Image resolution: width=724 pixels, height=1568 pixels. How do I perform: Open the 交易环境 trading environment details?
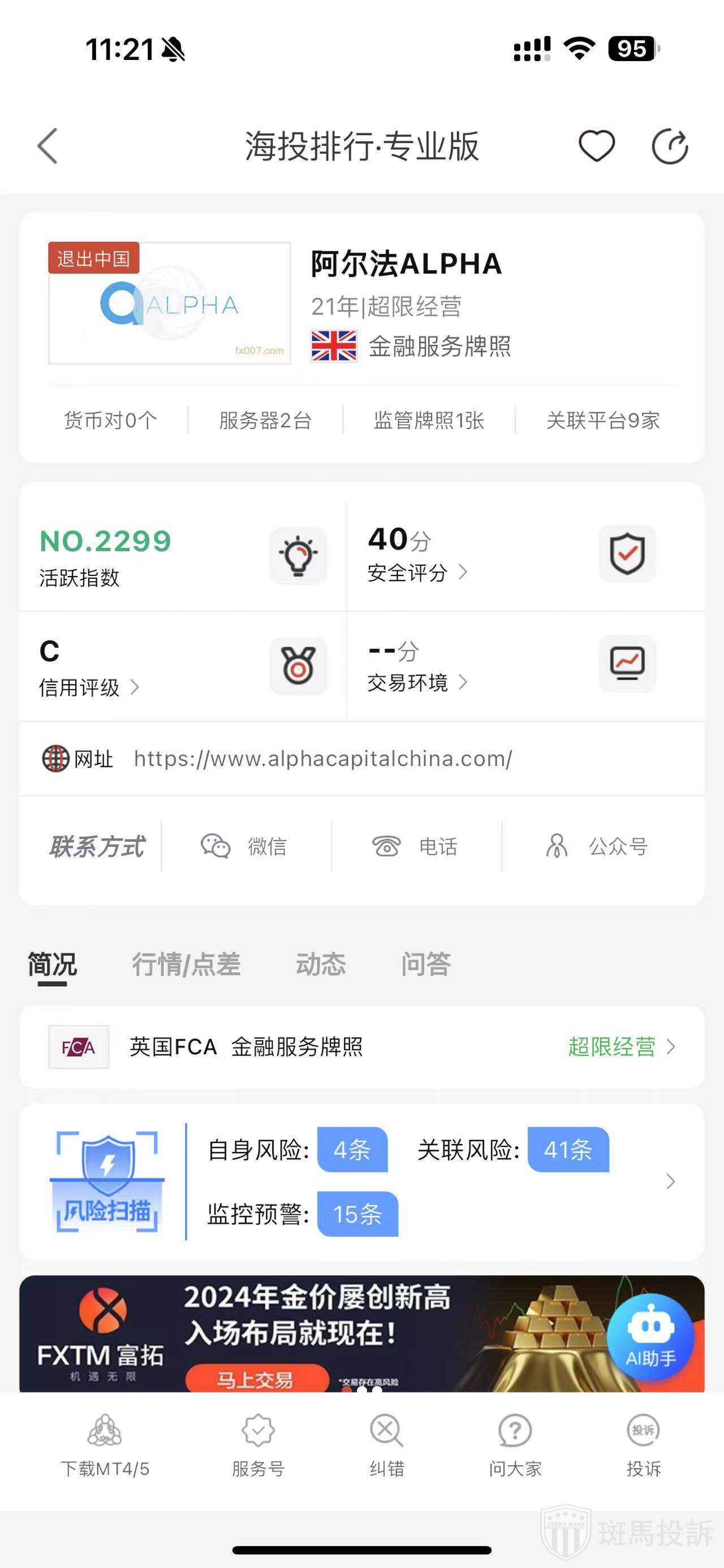tap(417, 682)
